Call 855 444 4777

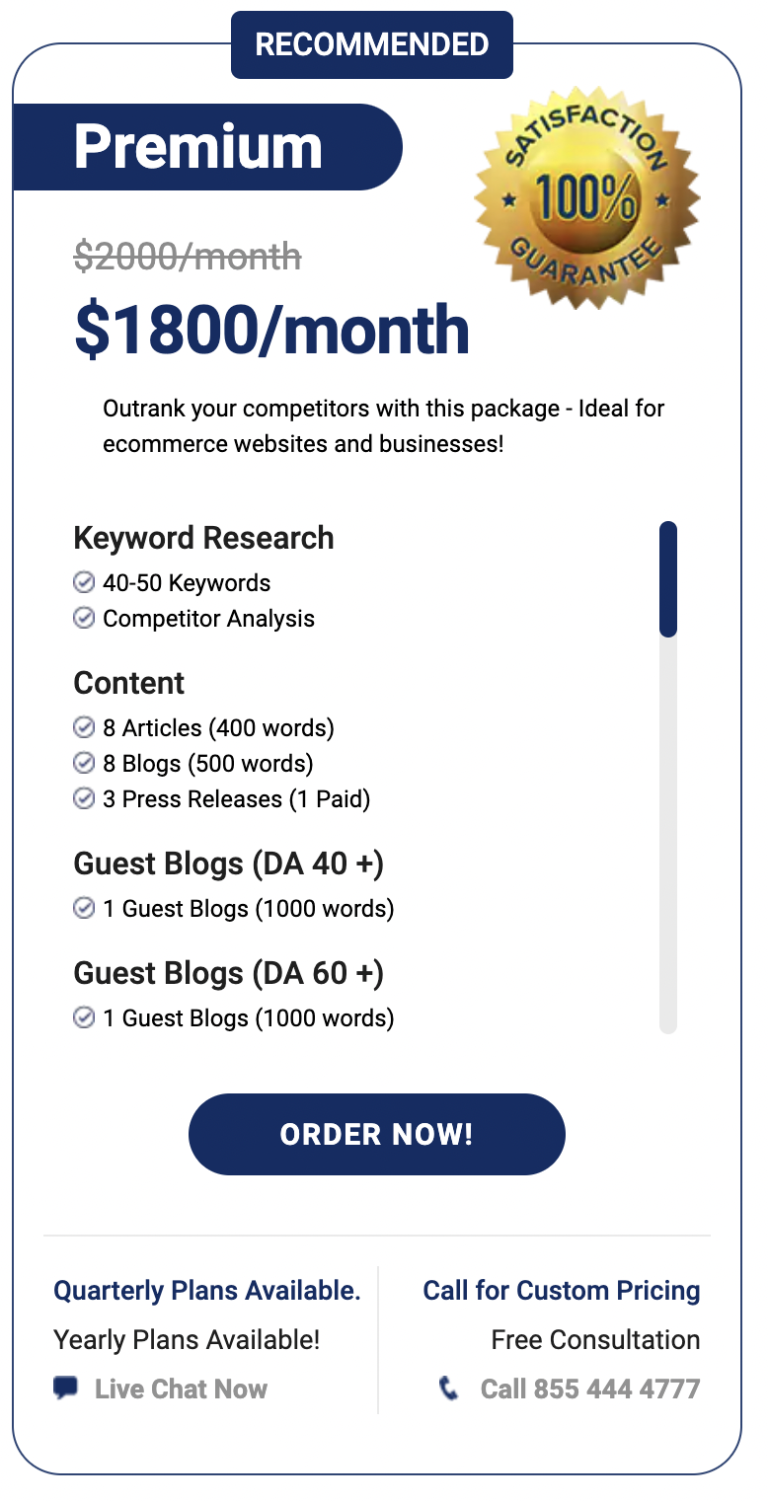point(569,1389)
